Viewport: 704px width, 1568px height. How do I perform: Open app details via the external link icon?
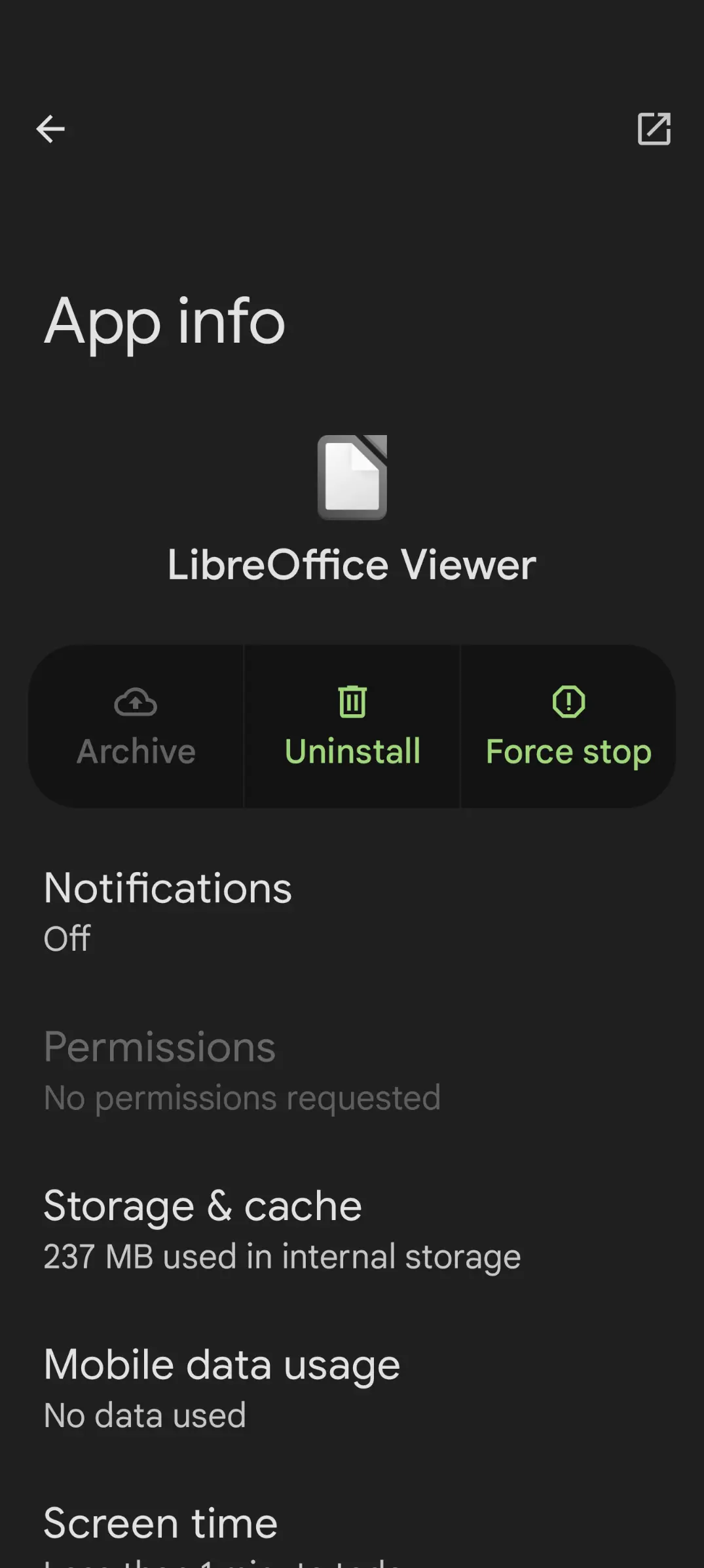coord(654,129)
